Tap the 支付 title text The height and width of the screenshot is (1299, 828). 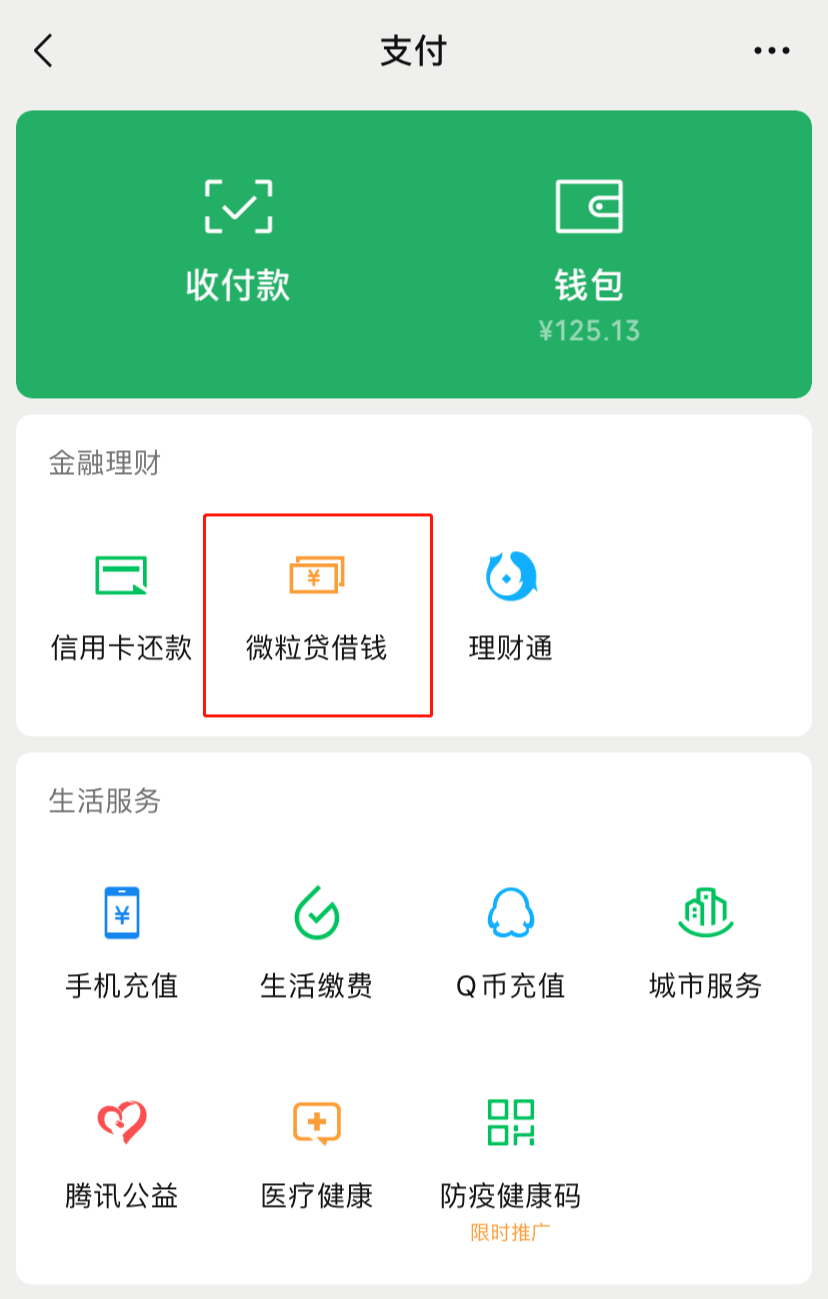pos(413,49)
